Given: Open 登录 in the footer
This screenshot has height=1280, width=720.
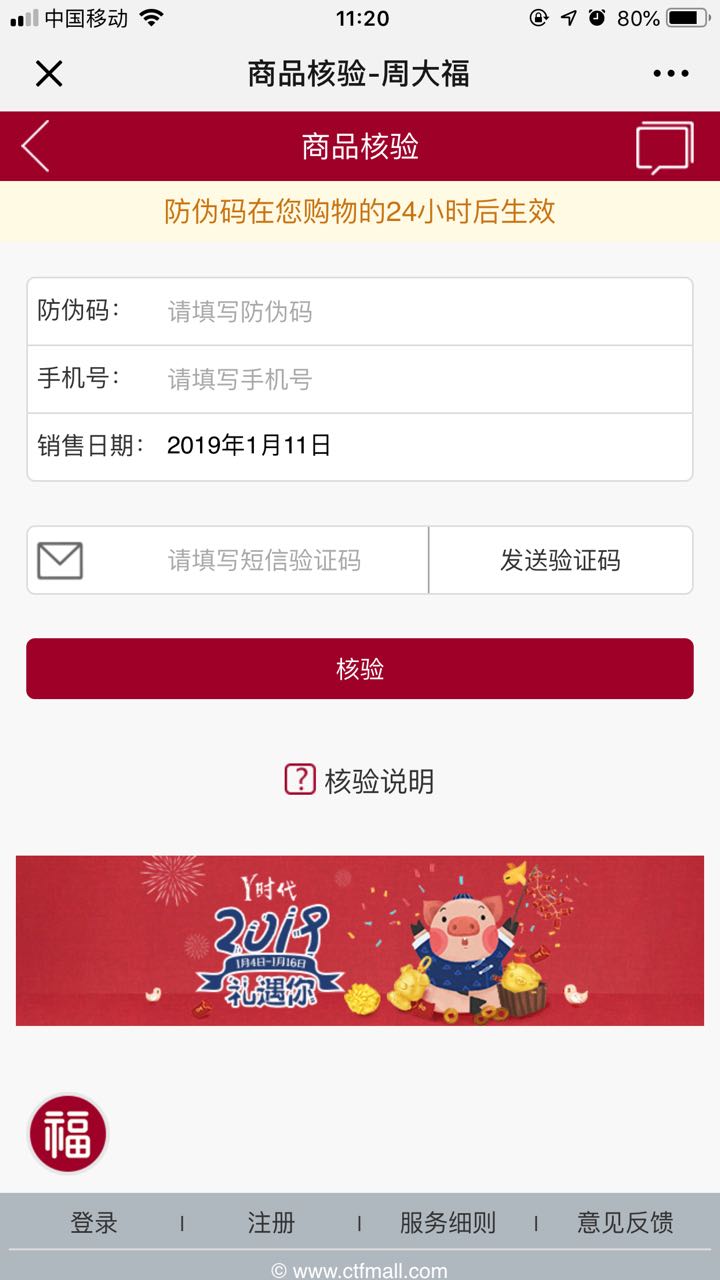Looking at the screenshot, I should pos(94,1222).
